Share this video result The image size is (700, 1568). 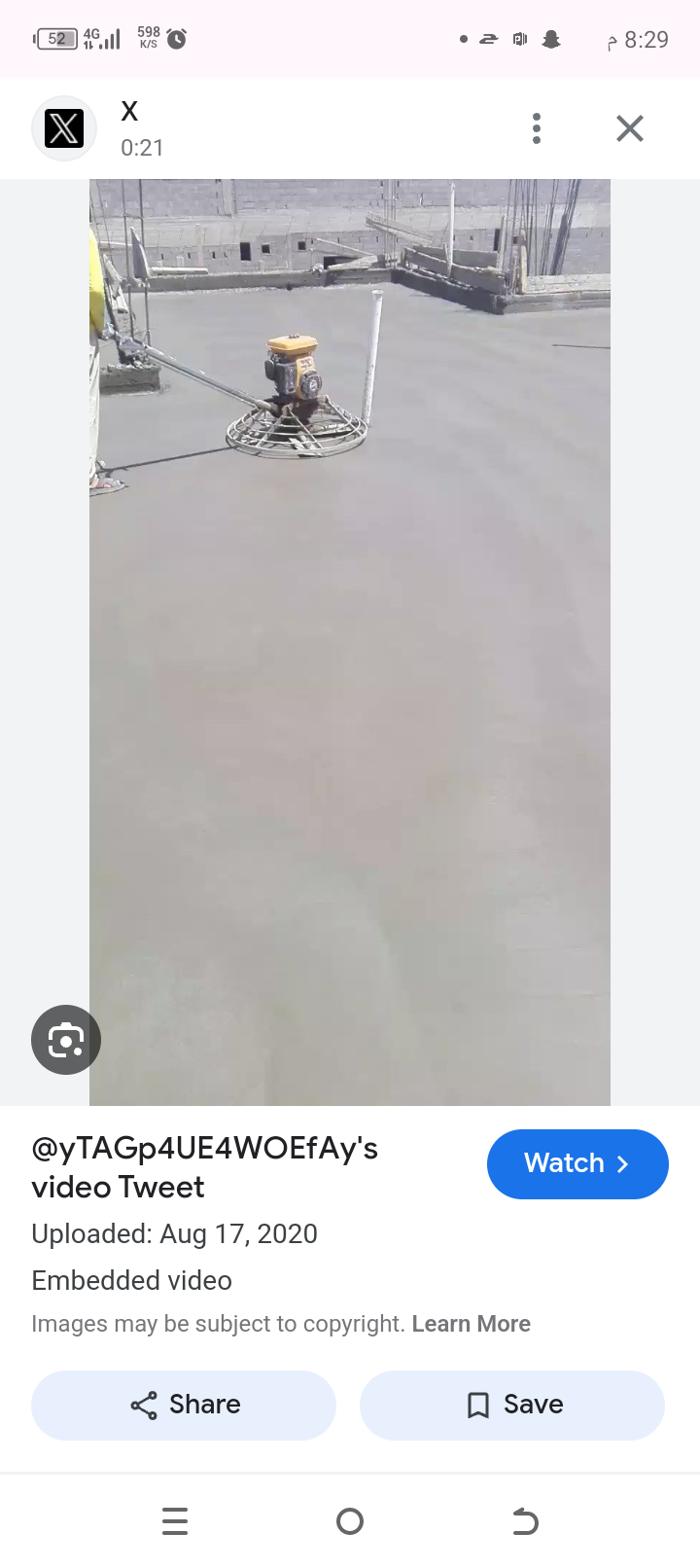184,1406
